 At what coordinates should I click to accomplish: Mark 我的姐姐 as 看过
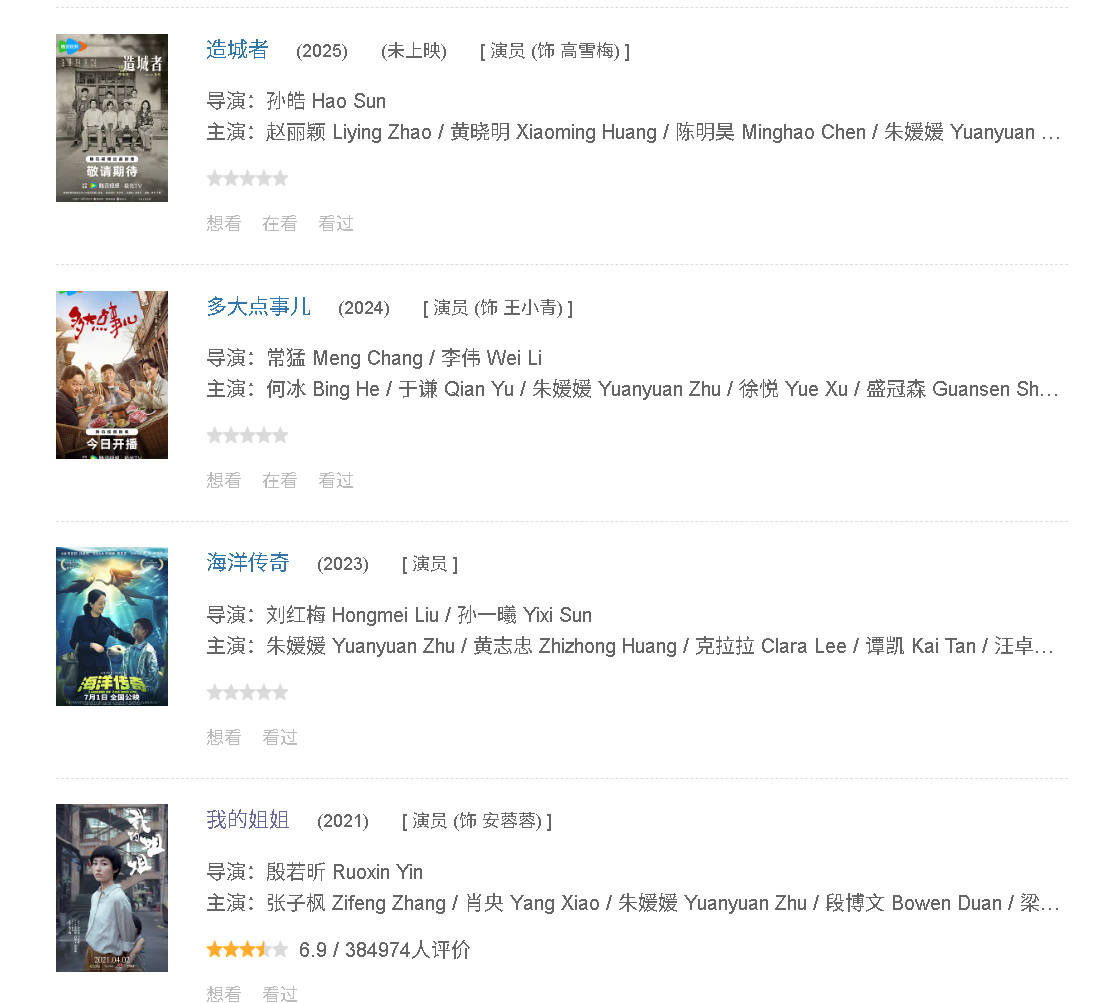point(279,993)
